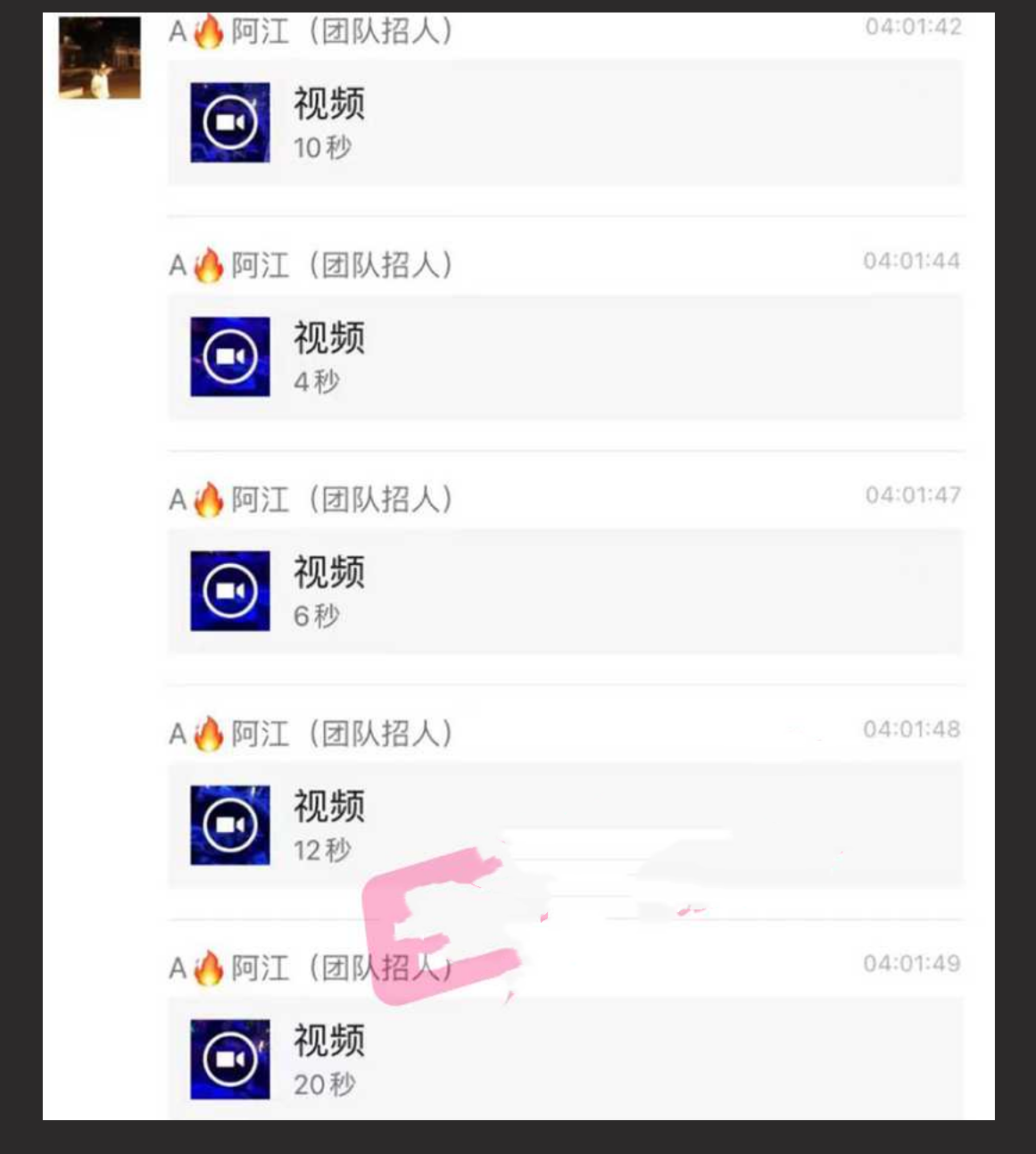Select the 视频 text of the 20秒 message
This screenshot has height=1154, width=1036.
click(x=328, y=1041)
